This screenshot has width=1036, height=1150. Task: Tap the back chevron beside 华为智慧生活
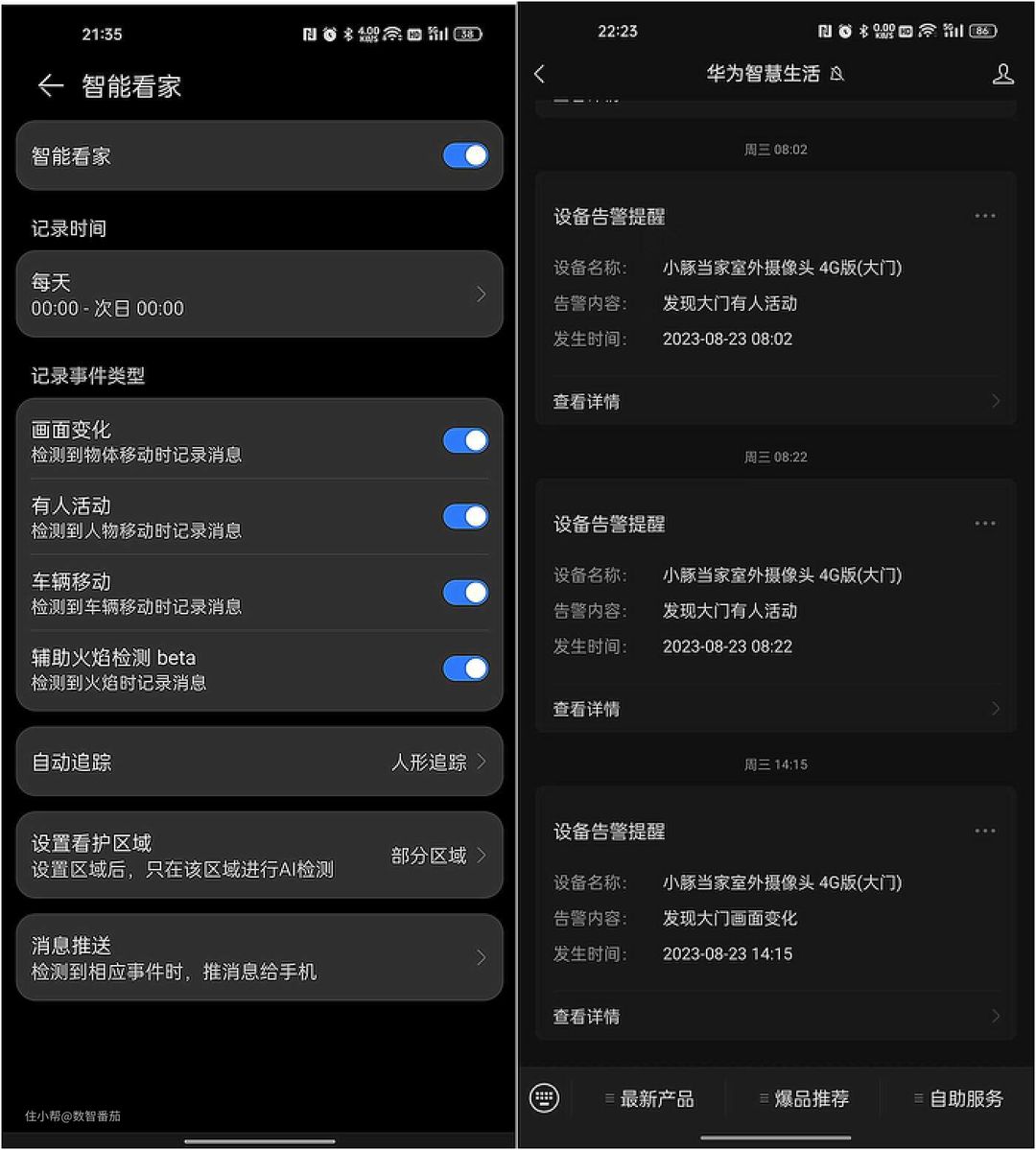540,74
